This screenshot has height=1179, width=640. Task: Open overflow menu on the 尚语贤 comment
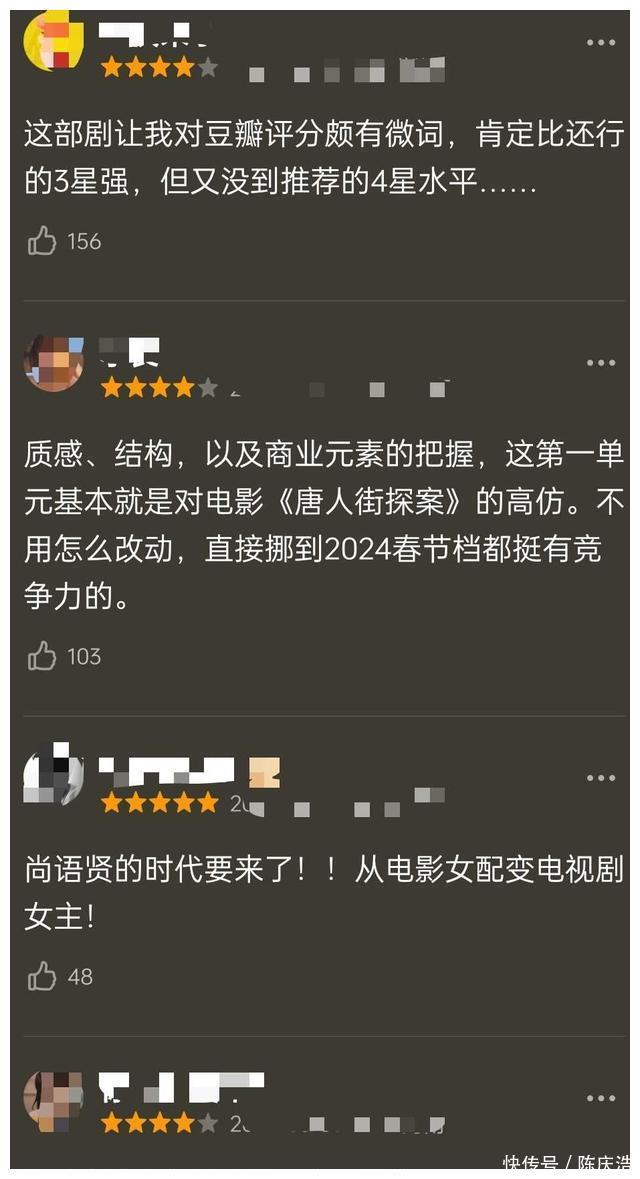[x=601, y=778]
